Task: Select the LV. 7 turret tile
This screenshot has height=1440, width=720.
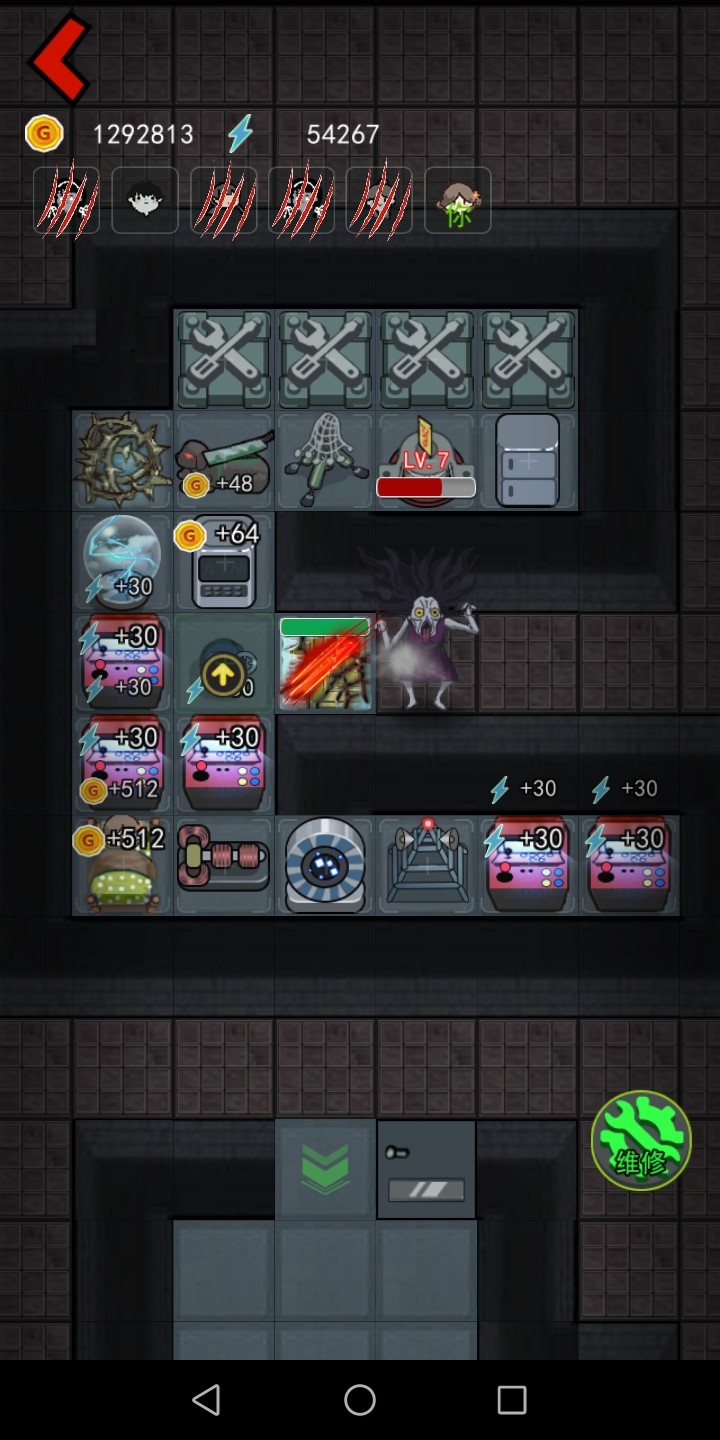Action: click(x=426, y=461)
